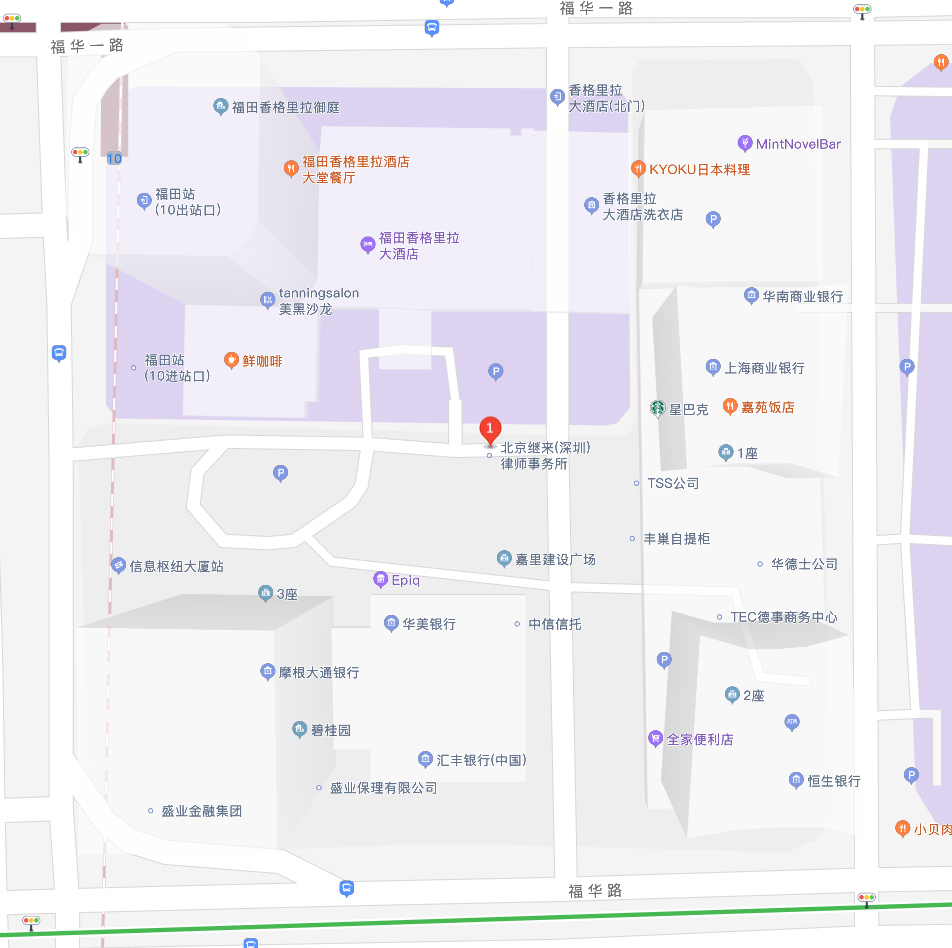This screenshot has width=952, height=948.
Task: Select the 恒生银行 bank marker
Action: coord(796,780)
